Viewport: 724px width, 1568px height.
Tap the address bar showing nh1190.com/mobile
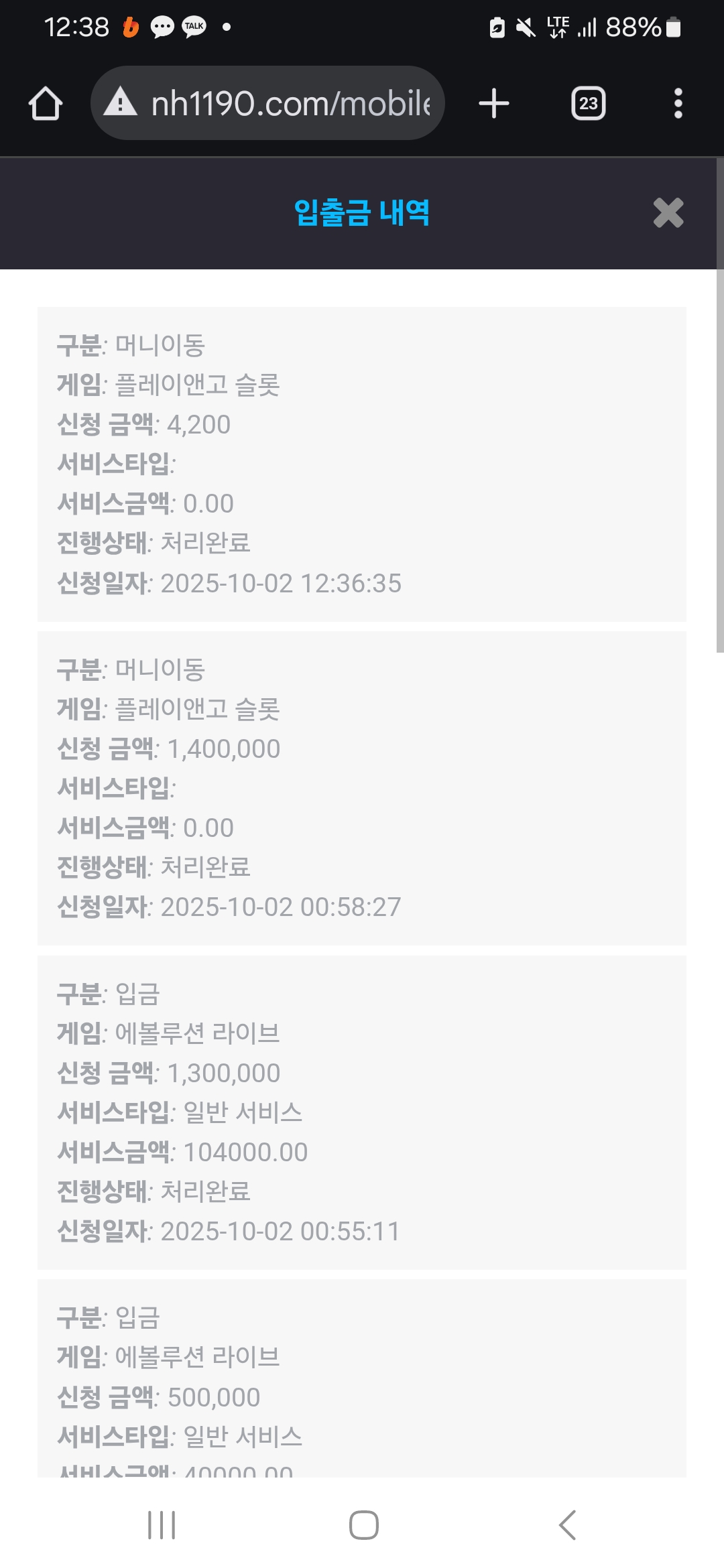coord(288,102)
